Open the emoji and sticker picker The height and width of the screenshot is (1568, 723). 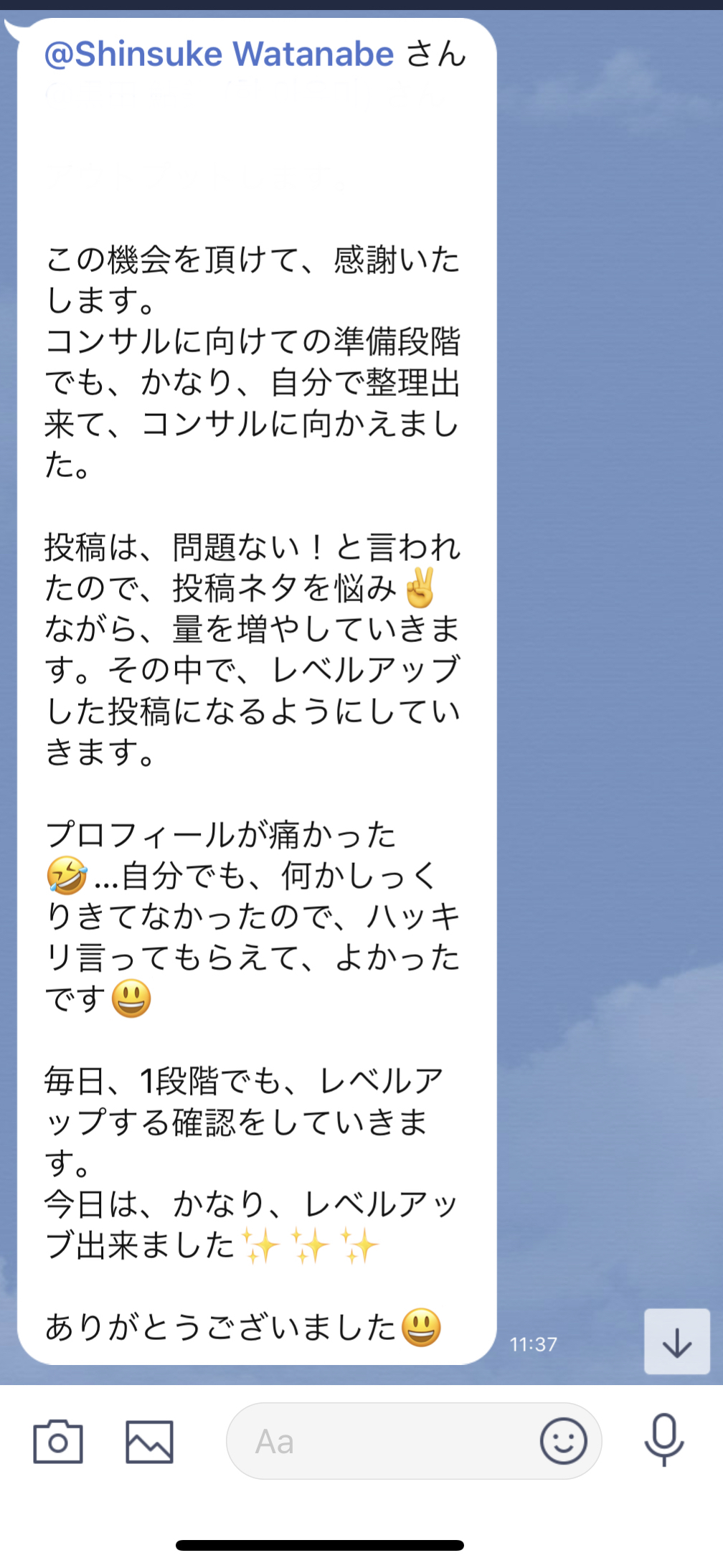(564, 1441)
